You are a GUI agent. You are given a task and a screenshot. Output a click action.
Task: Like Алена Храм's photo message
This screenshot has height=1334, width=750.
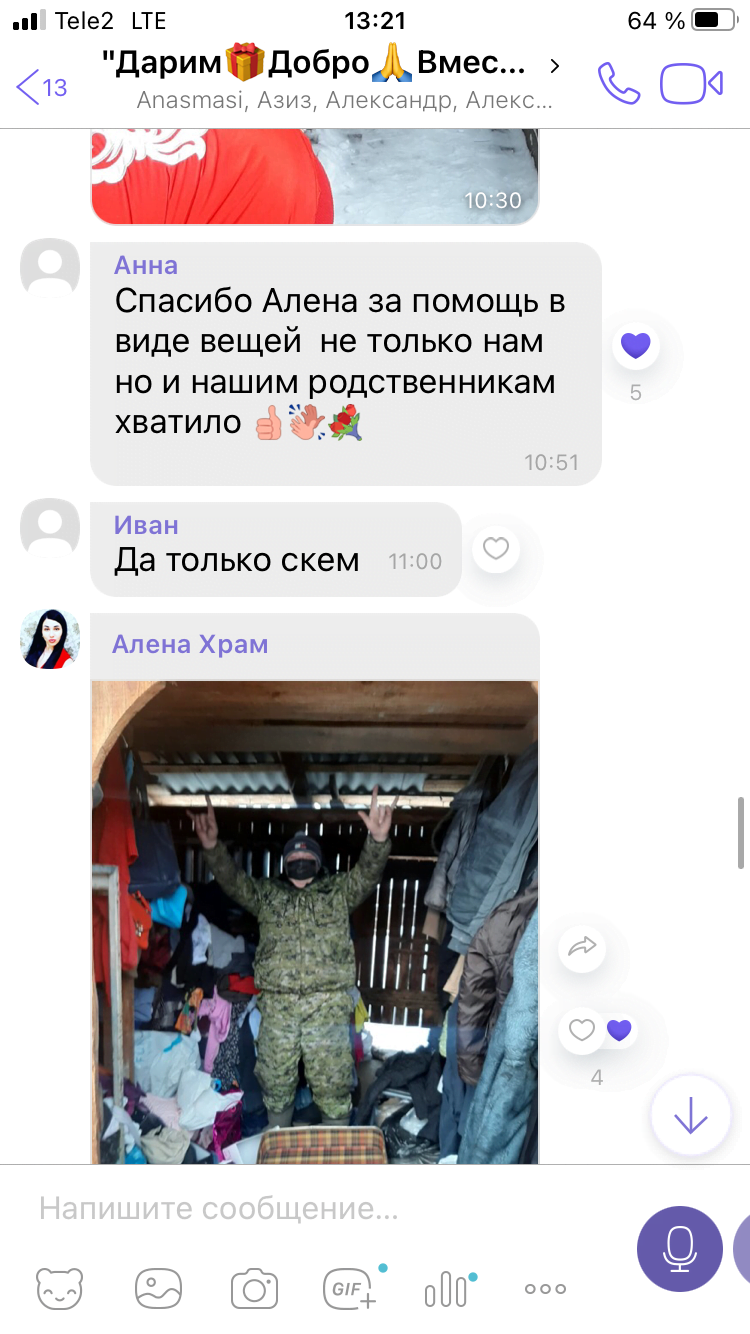pyautogui.click(x=582, y=1030)
